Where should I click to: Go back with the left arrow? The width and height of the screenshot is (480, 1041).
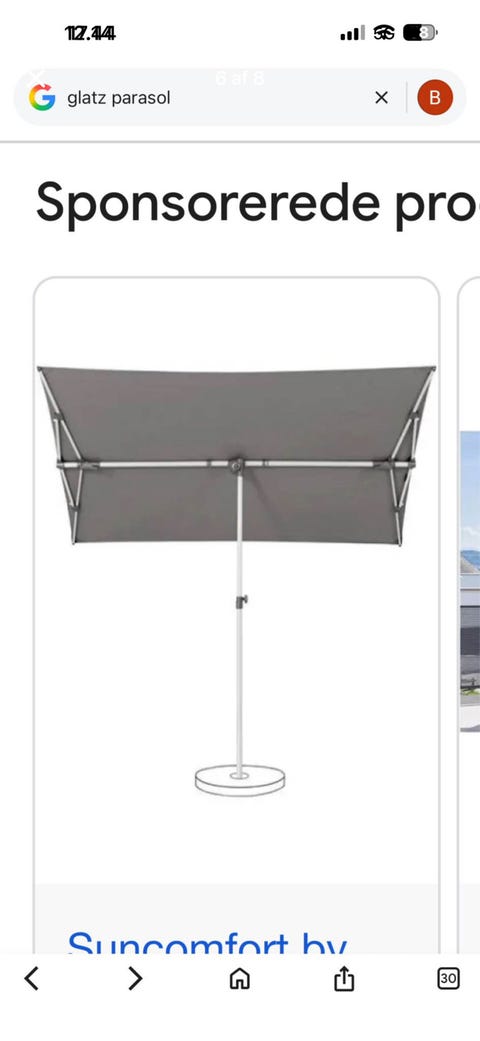click(31, 979)
